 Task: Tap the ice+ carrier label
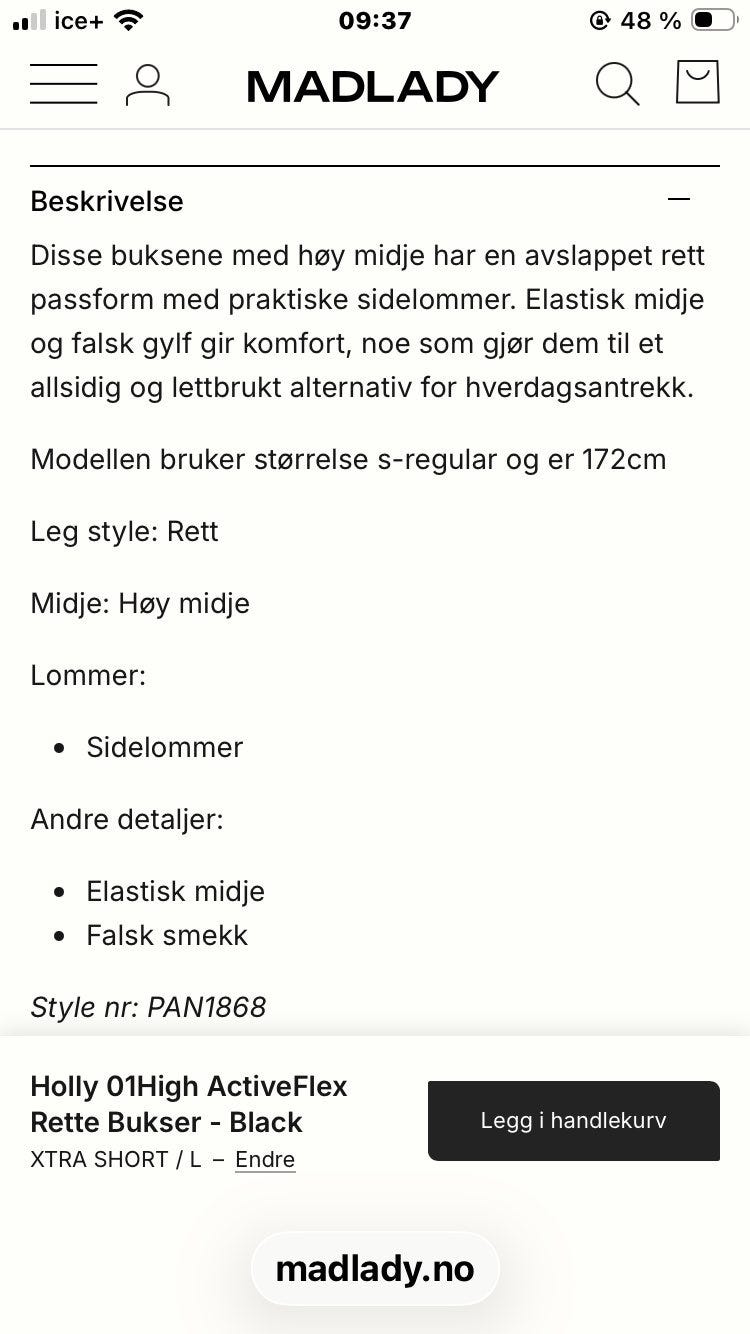pyautogui.click(x=78, y=16)
